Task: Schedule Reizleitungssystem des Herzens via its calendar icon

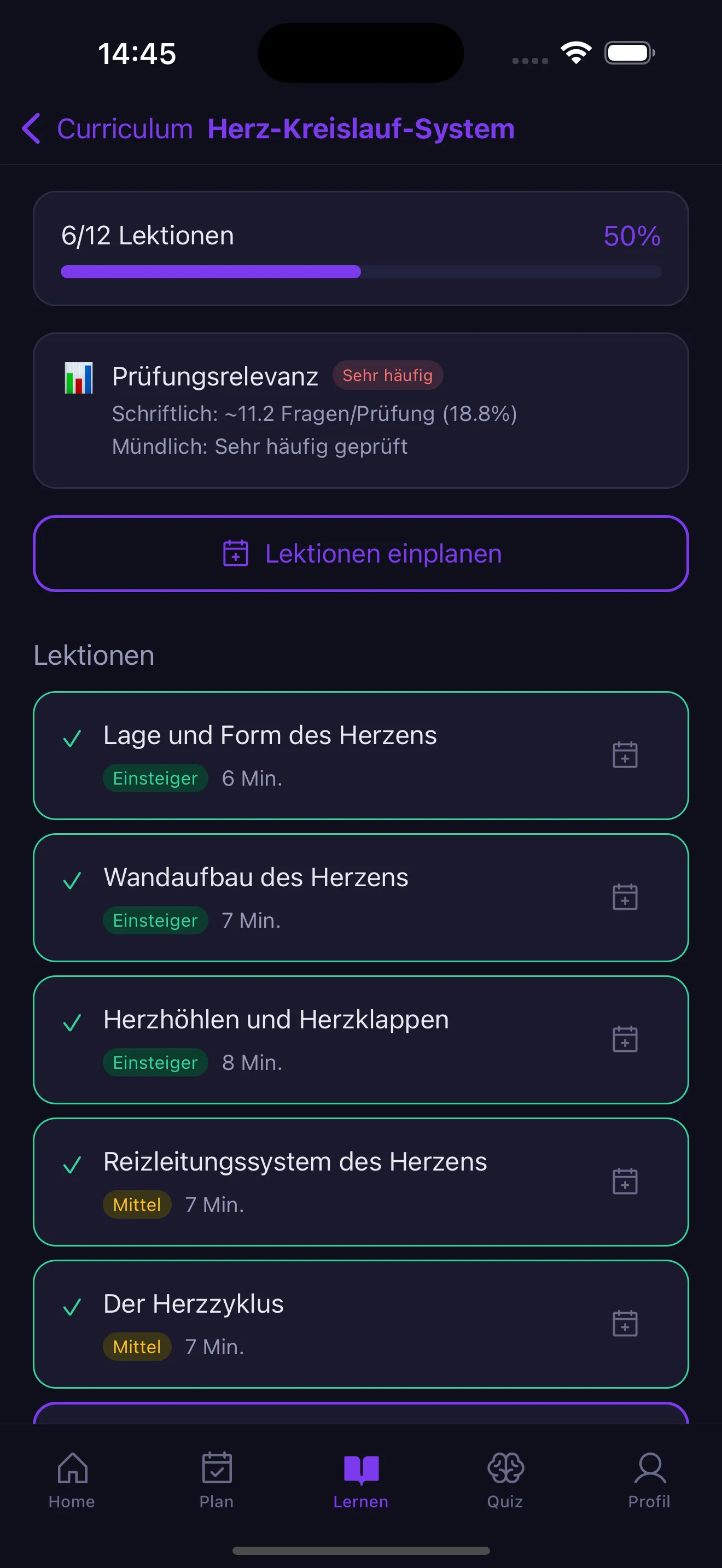Action: [x=625, y=1181]
